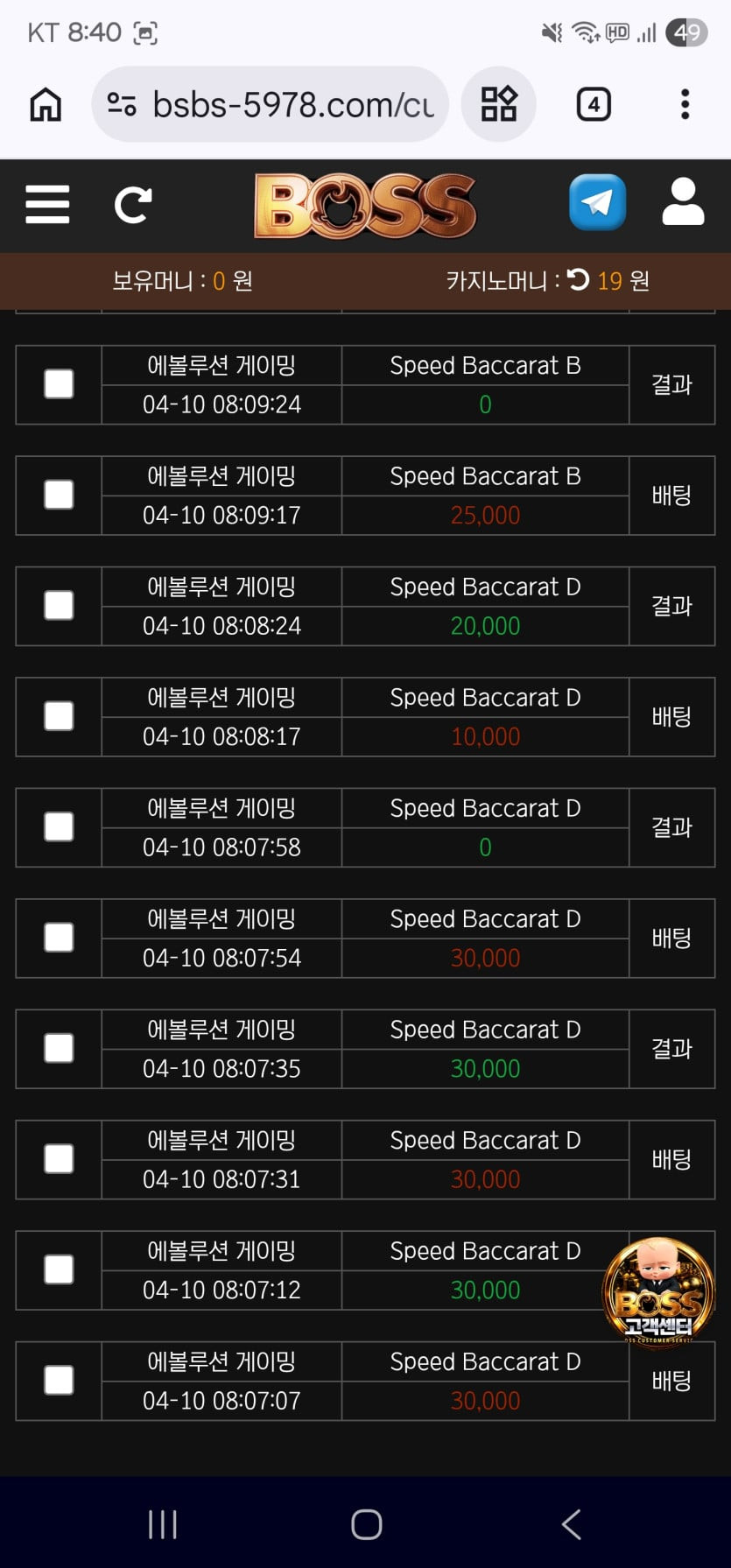Select the 04-10 08:07:58 row checkbox
The width and height of the screenshot is (731, 1568).
tap(59, 827)
